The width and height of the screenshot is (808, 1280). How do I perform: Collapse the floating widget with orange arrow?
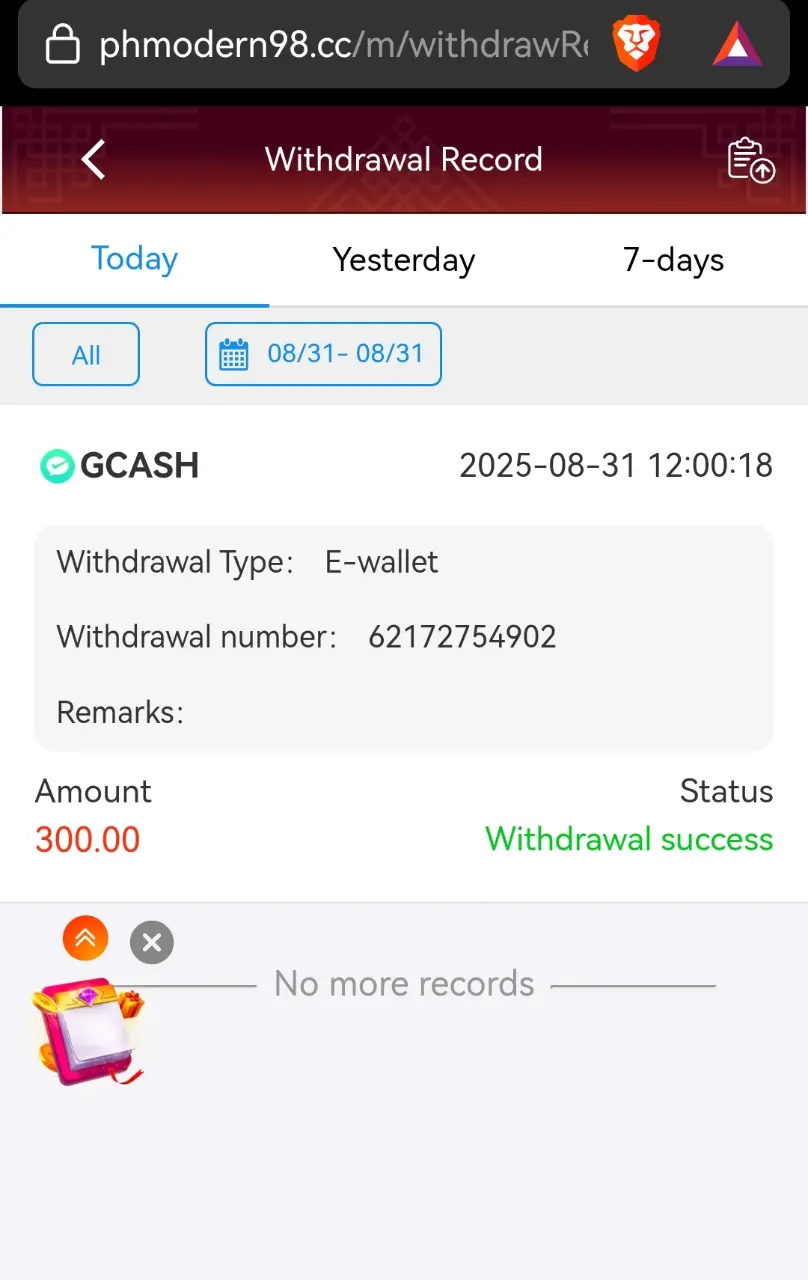point(85,938)
